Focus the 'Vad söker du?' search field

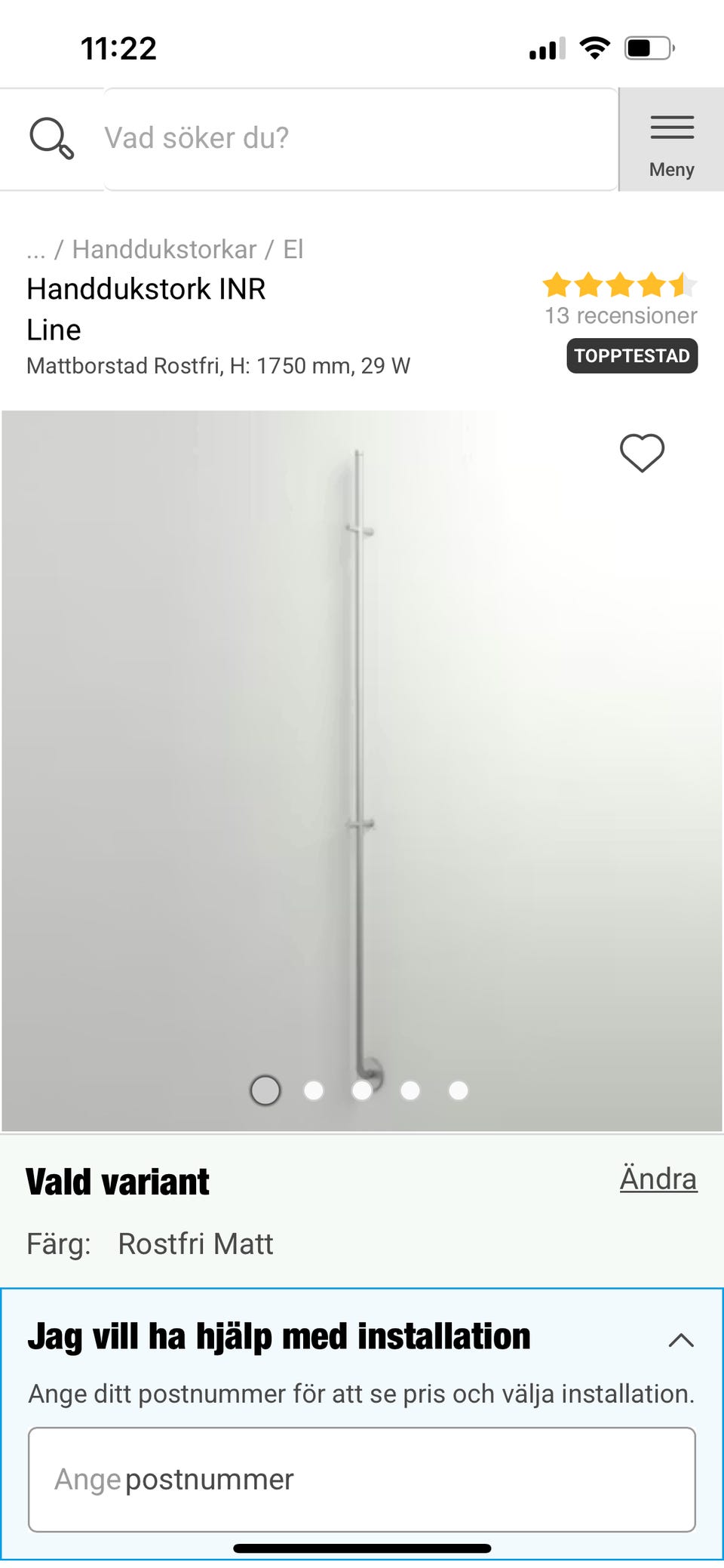coord(360,139)
